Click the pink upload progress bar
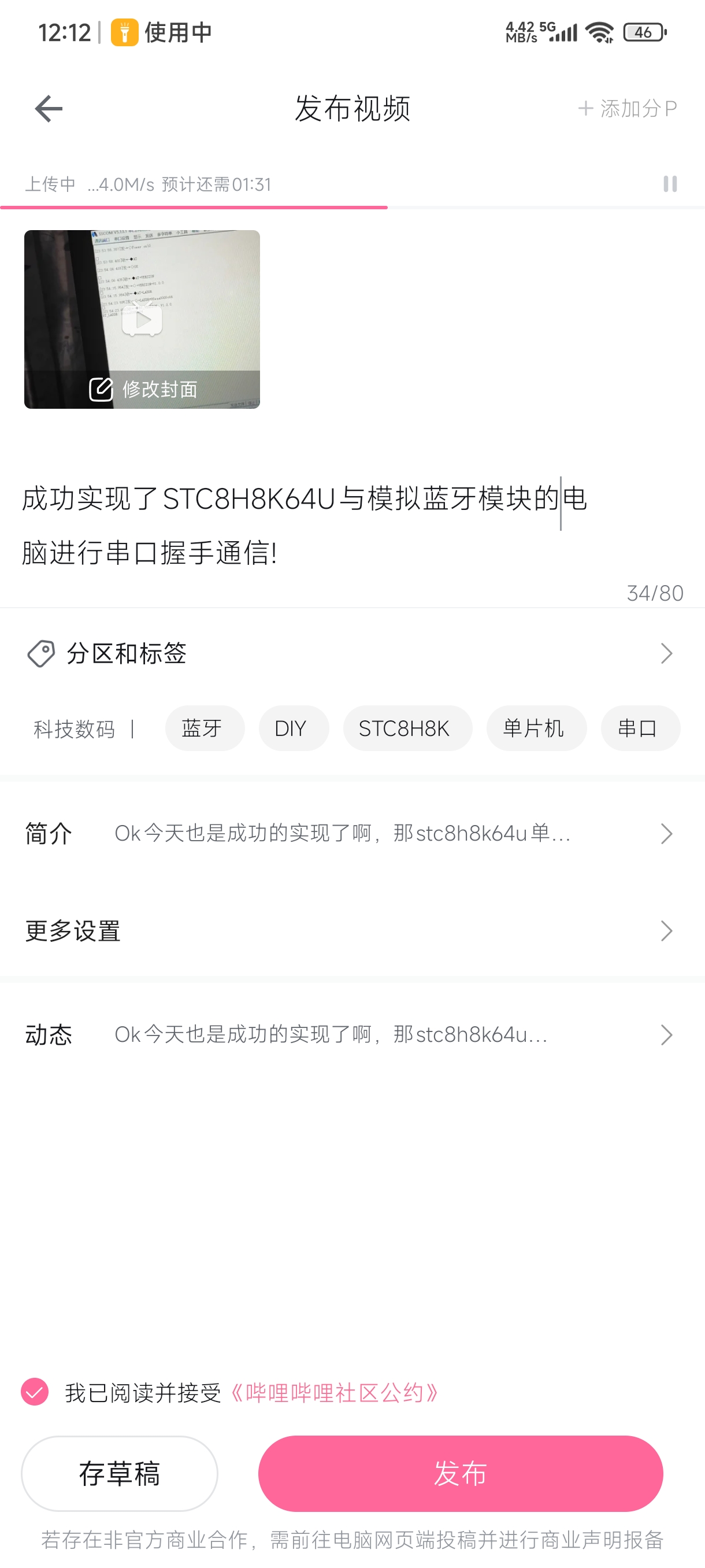The image size is (705, 1568). pyautogui.click(x=195, y=208)
